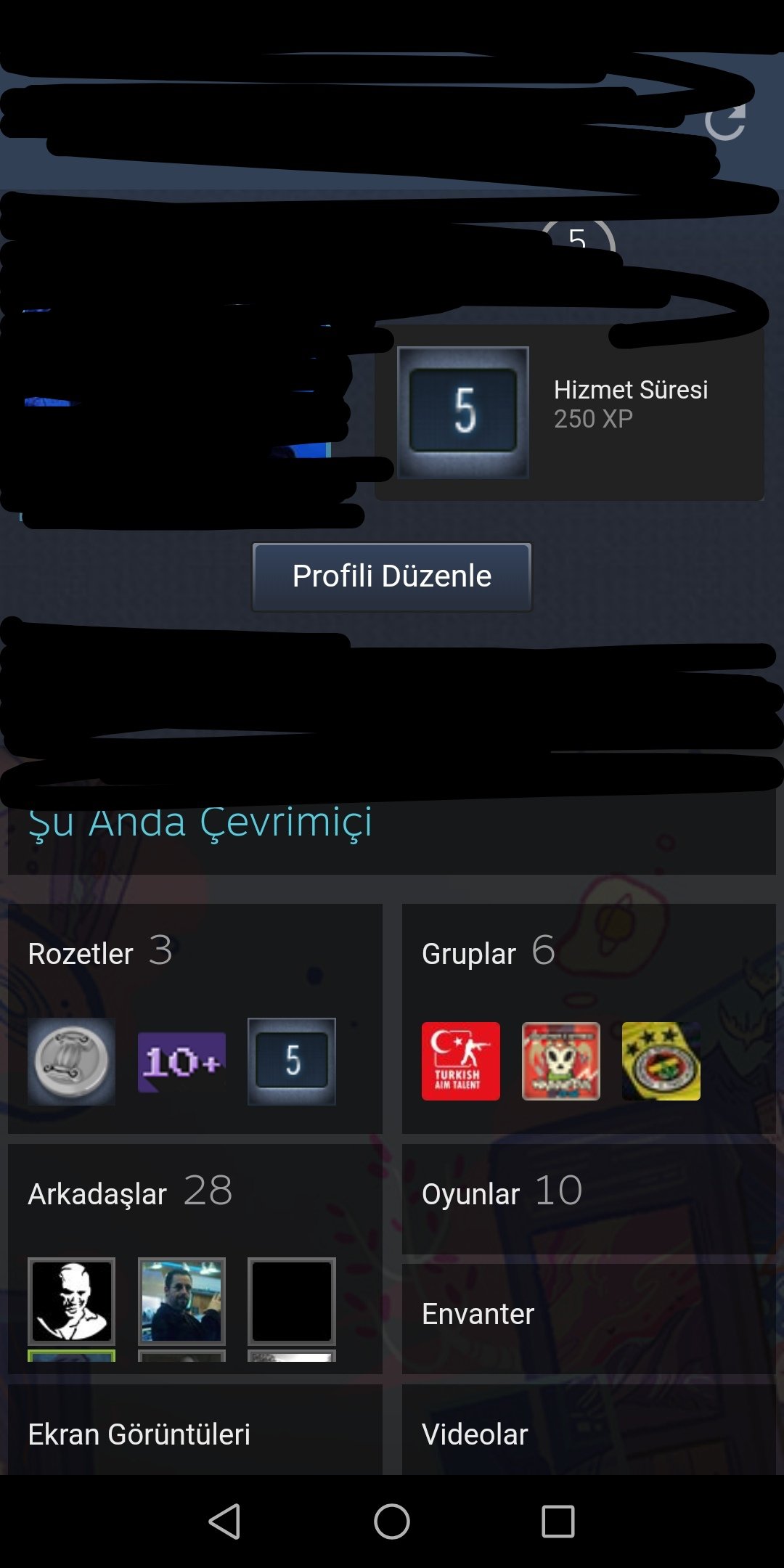The width and height of the screenshot is (784, 1568).
Task: Open the first friend avatar with silhouette
Action: 71,1301
